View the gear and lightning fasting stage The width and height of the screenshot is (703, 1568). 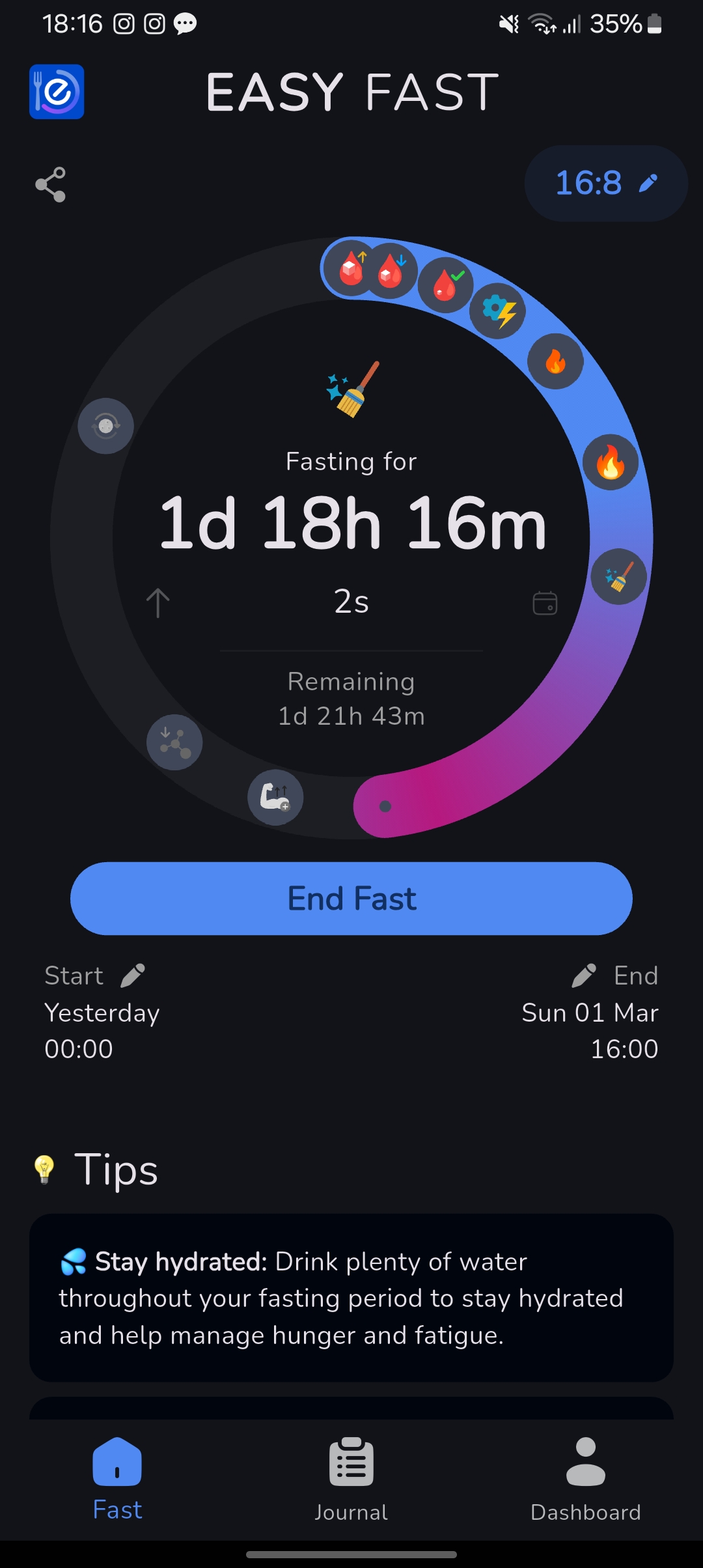point(498,311)
